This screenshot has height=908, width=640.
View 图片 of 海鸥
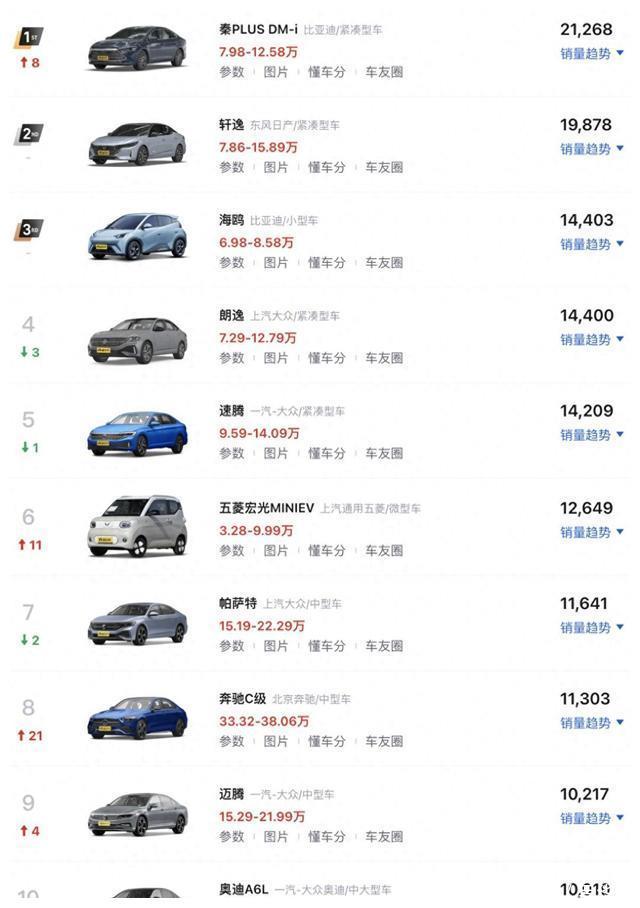pos(276,262)
